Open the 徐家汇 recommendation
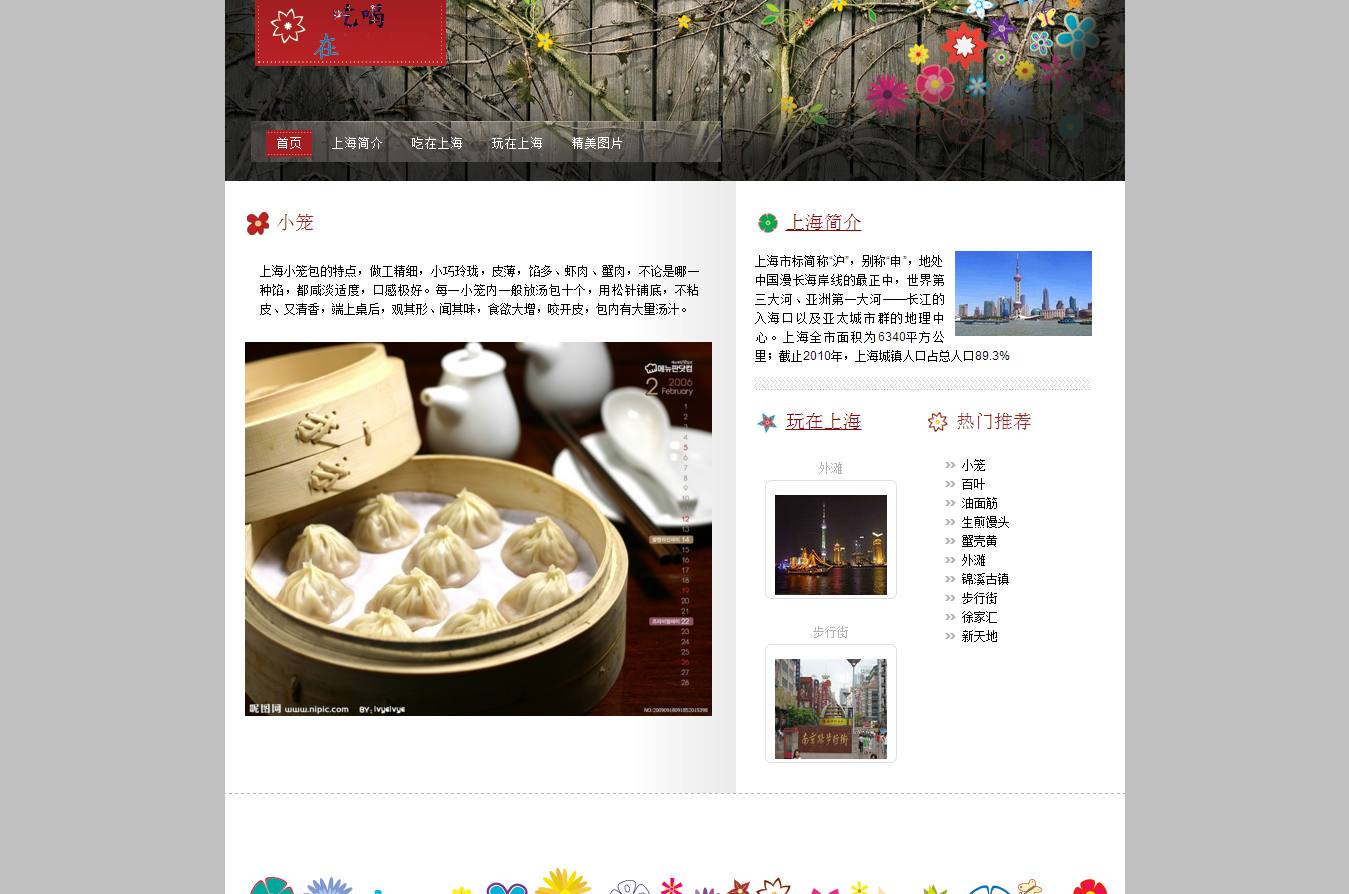Screen dimensions: 1349x894 tap(979, 618)
